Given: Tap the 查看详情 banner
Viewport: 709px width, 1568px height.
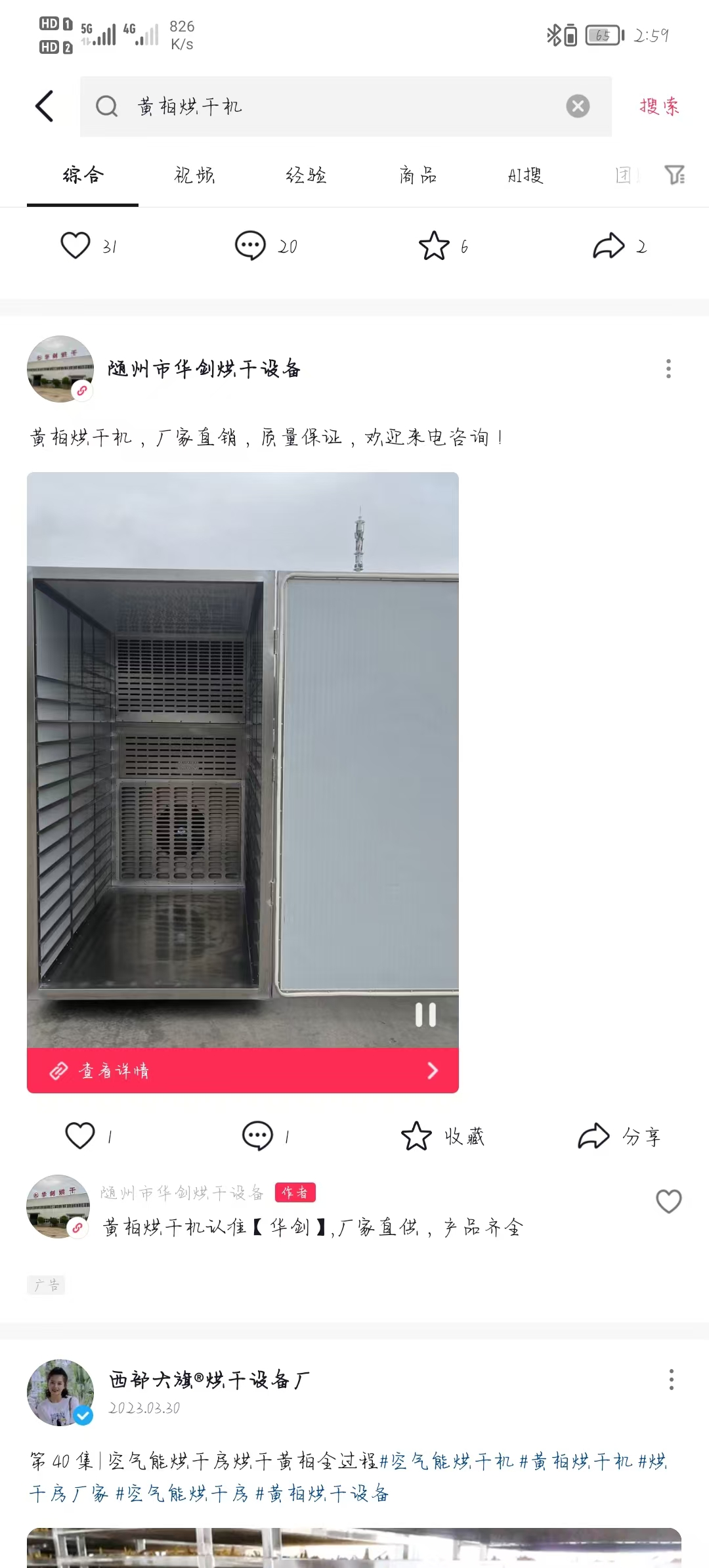Looking at the screenshot, I should coord(243,1071).
